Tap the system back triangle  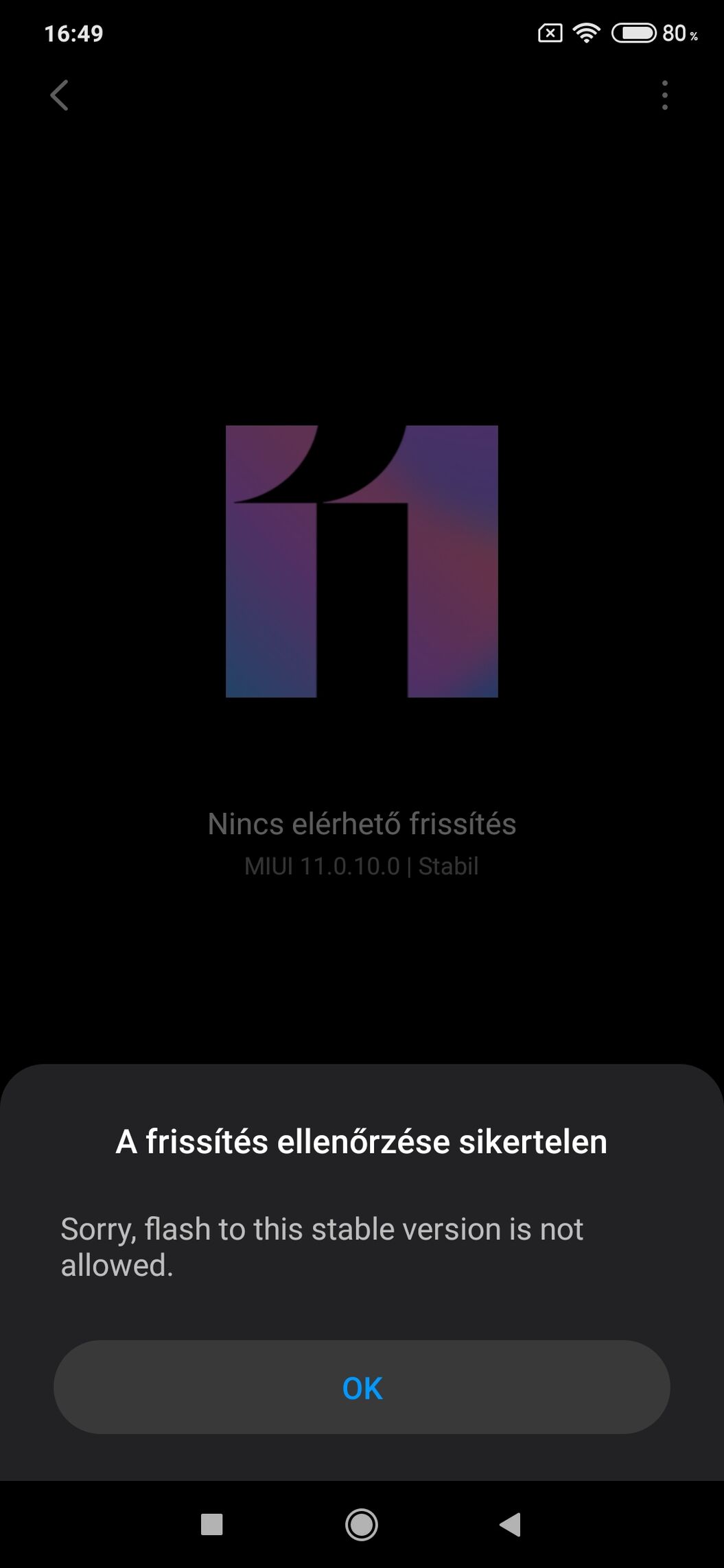tap(510, 1525)
